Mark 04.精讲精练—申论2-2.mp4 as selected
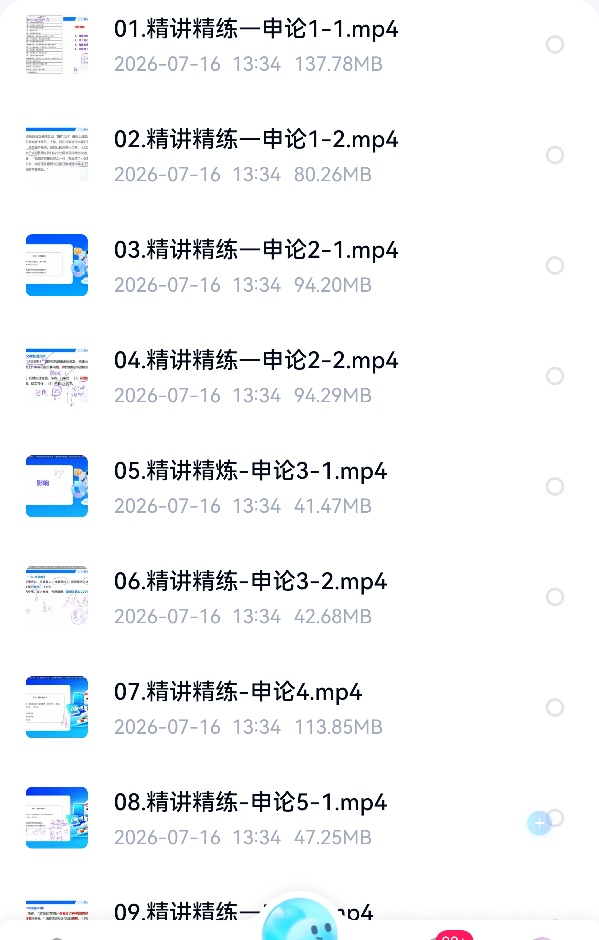599x940 pixels. click(x=555, y=376)
